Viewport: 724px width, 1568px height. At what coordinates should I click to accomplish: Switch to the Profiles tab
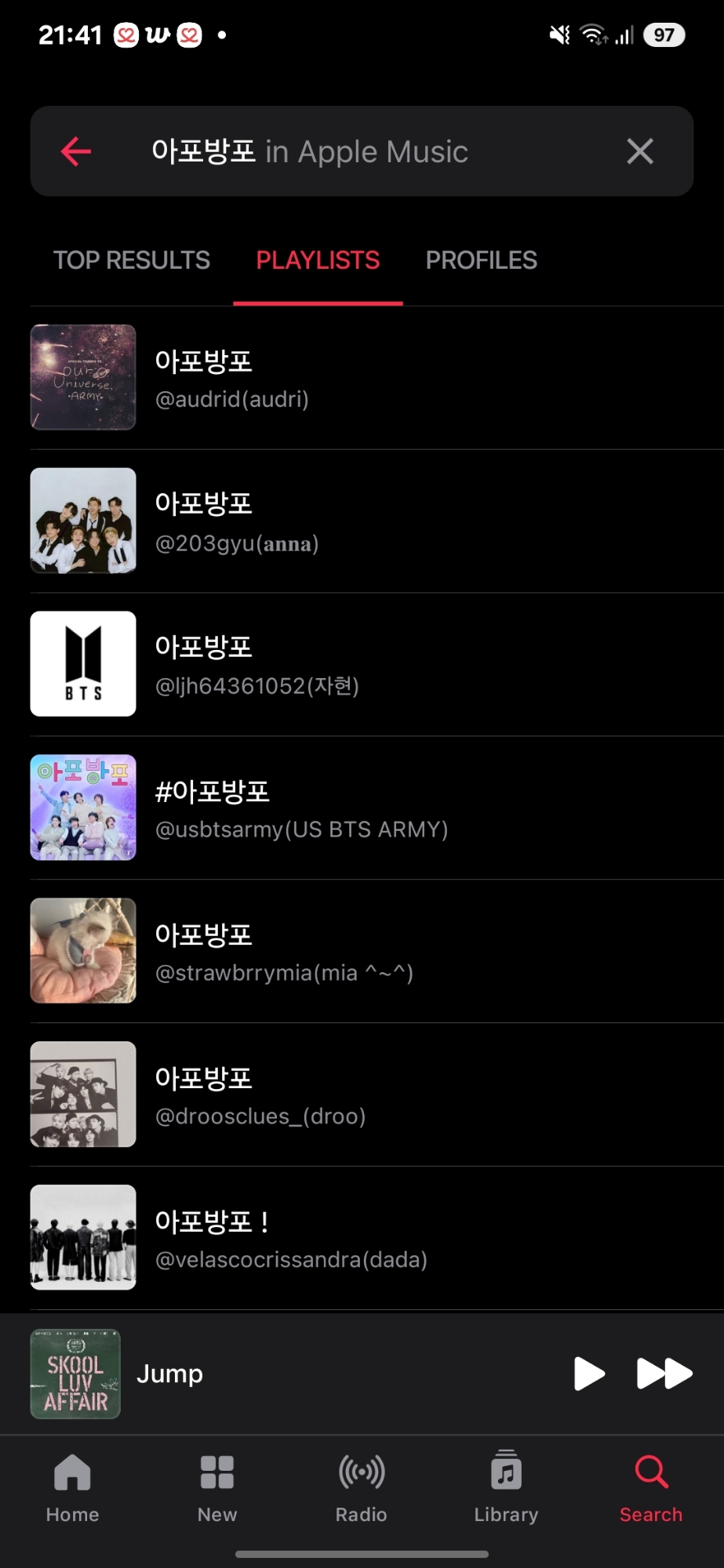[481, 260]
